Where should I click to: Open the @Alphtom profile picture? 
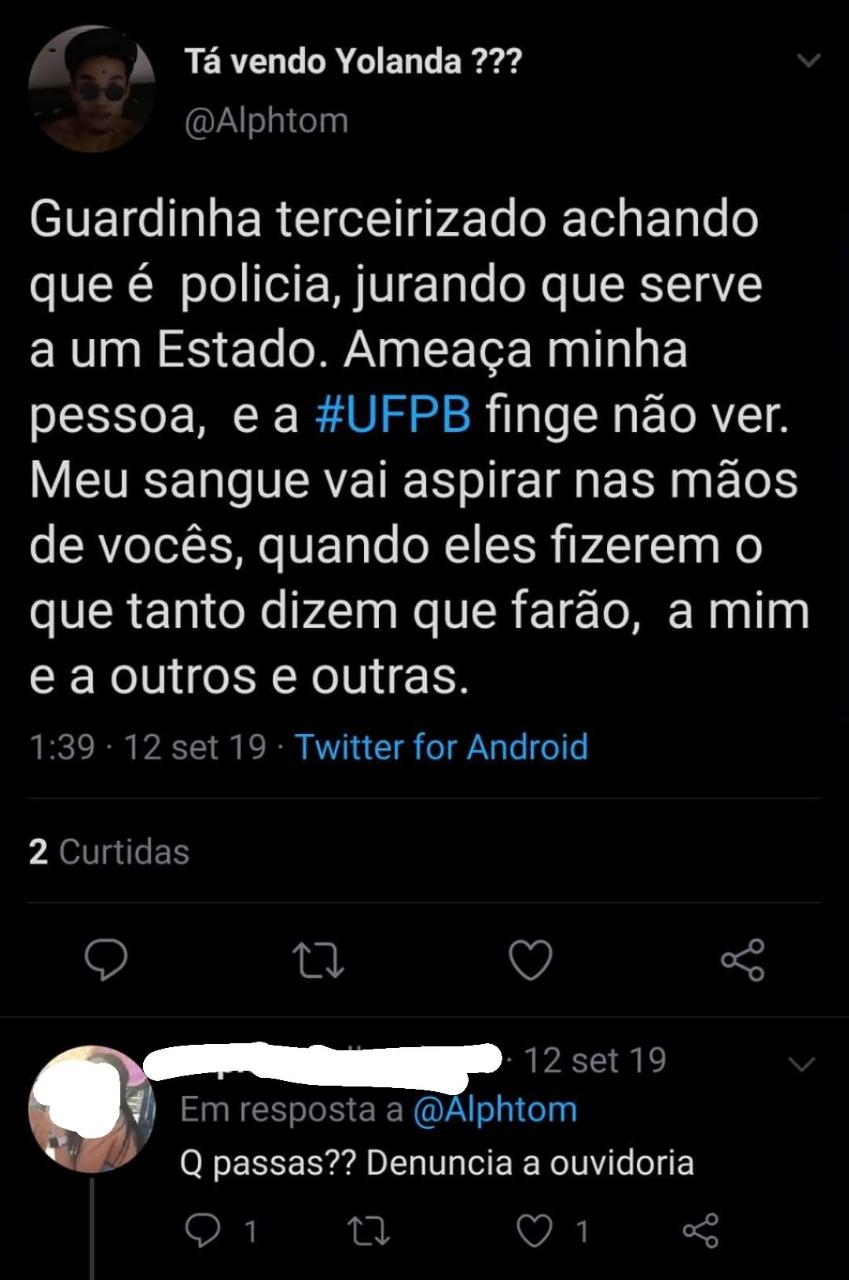91,90
